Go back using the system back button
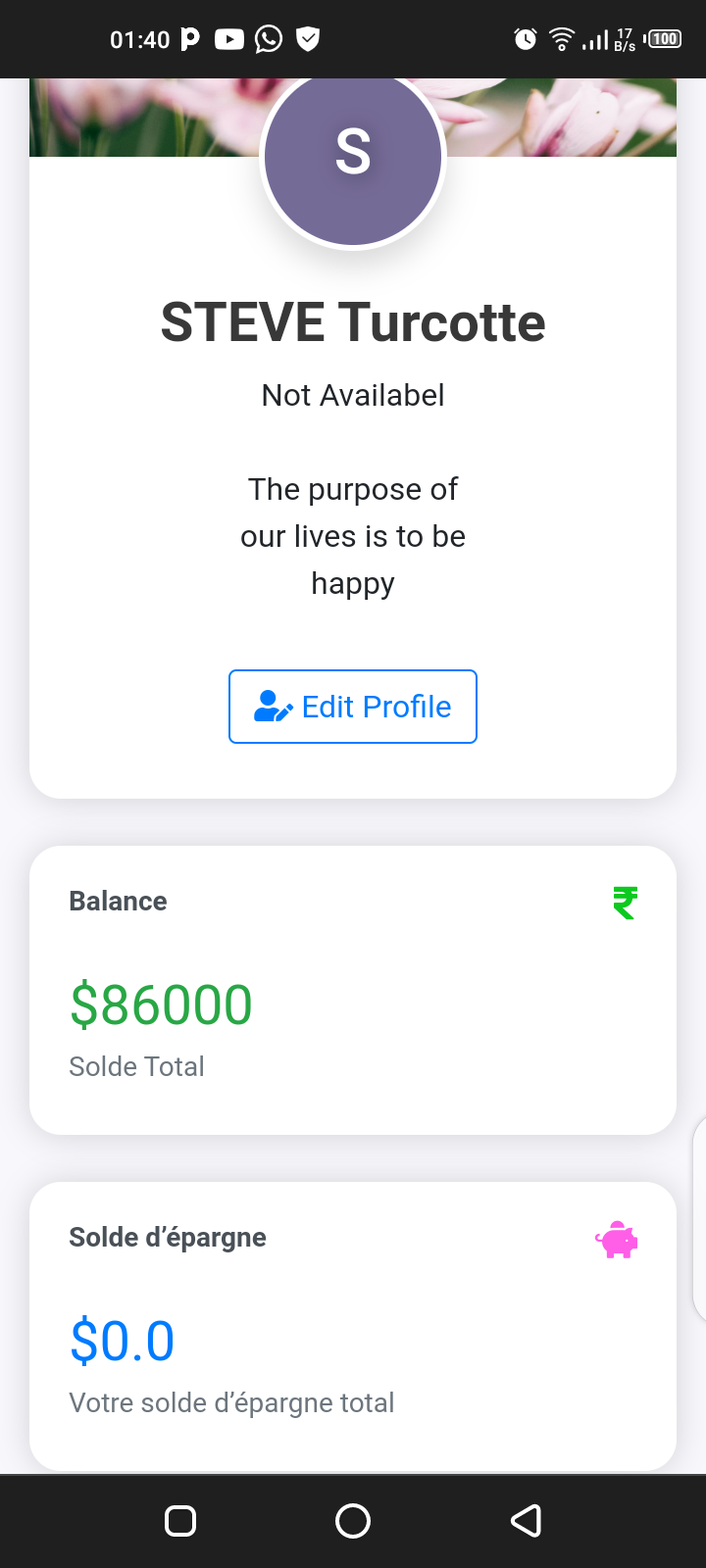 (527, 1521)
